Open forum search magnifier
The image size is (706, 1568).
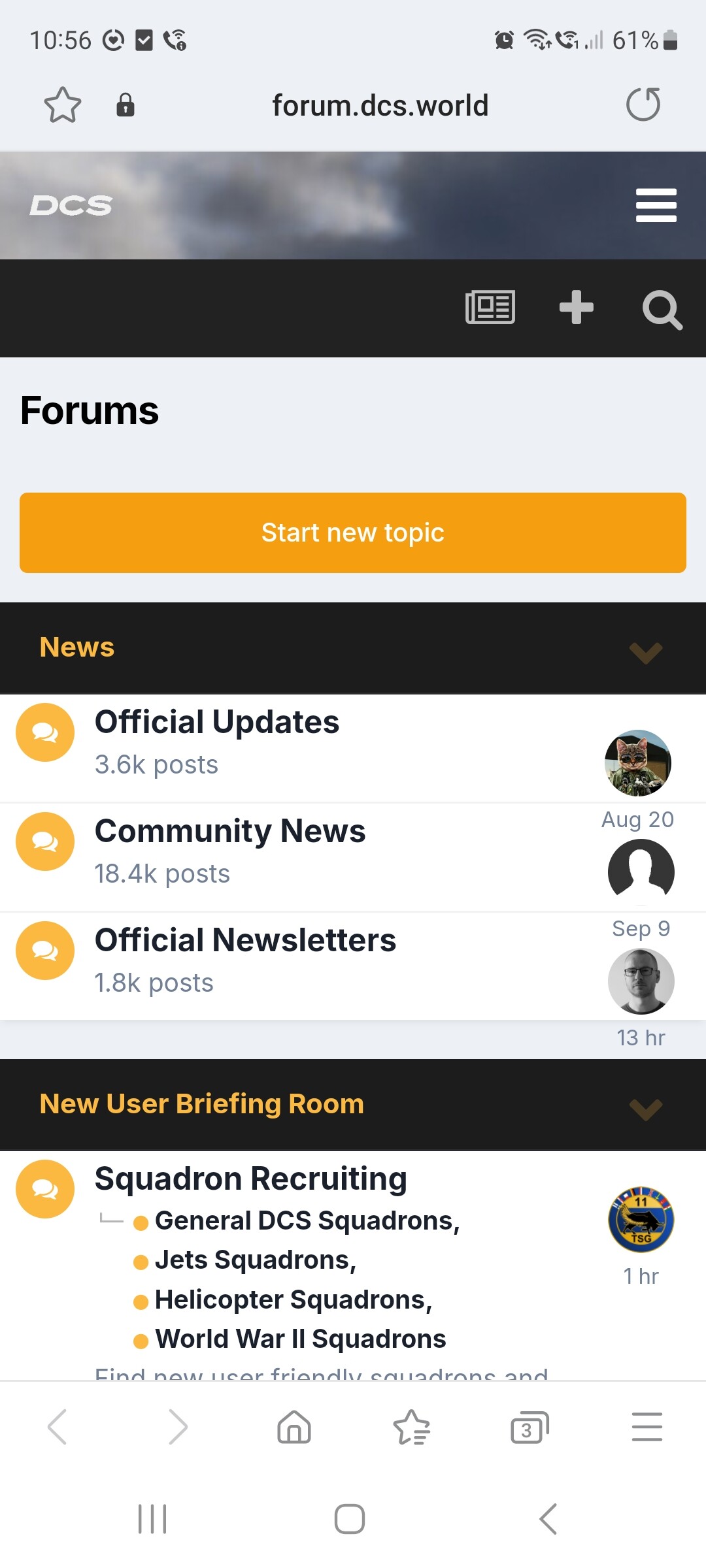click(x=663, y=309)
